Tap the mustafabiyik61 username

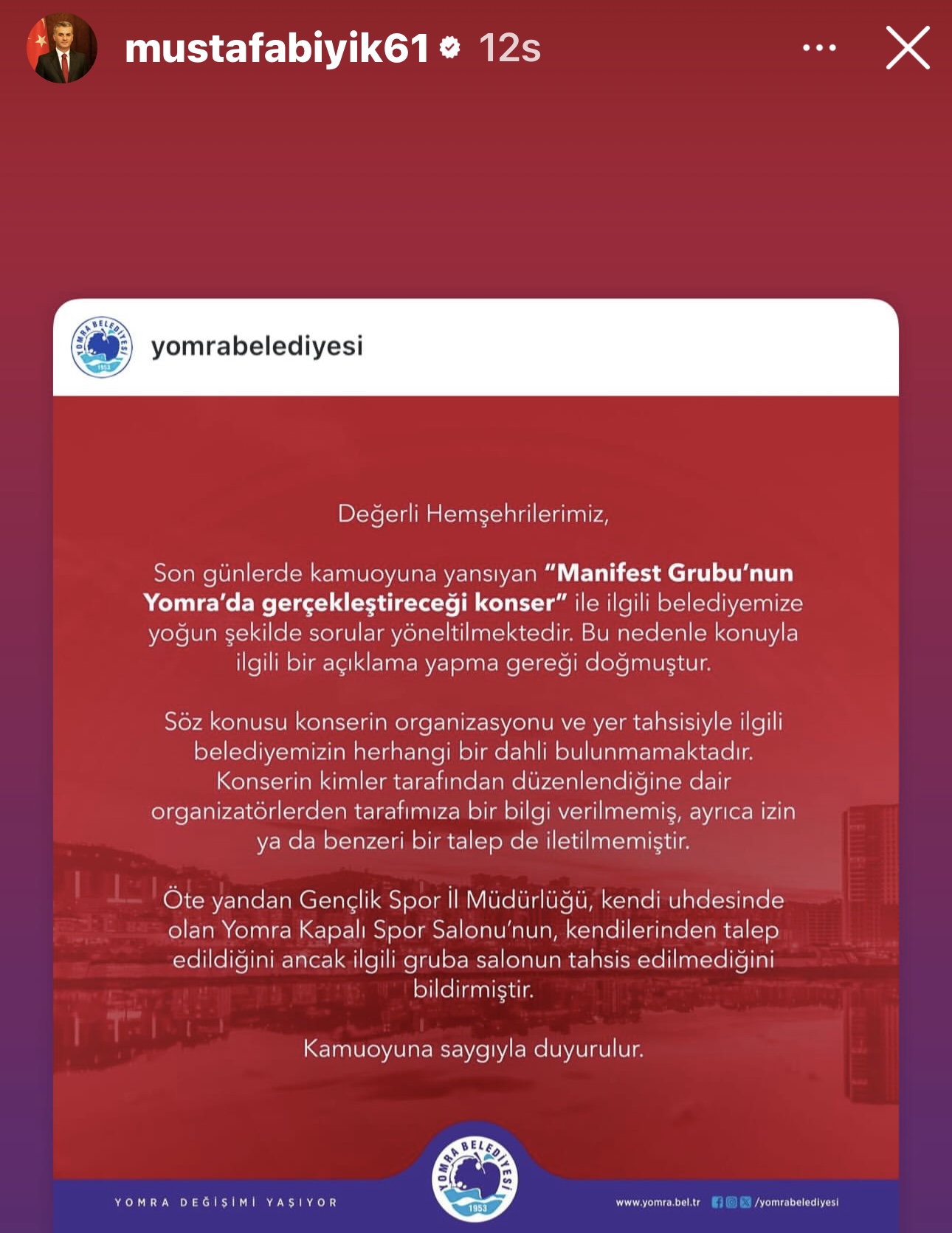click(x=277, y=49)
